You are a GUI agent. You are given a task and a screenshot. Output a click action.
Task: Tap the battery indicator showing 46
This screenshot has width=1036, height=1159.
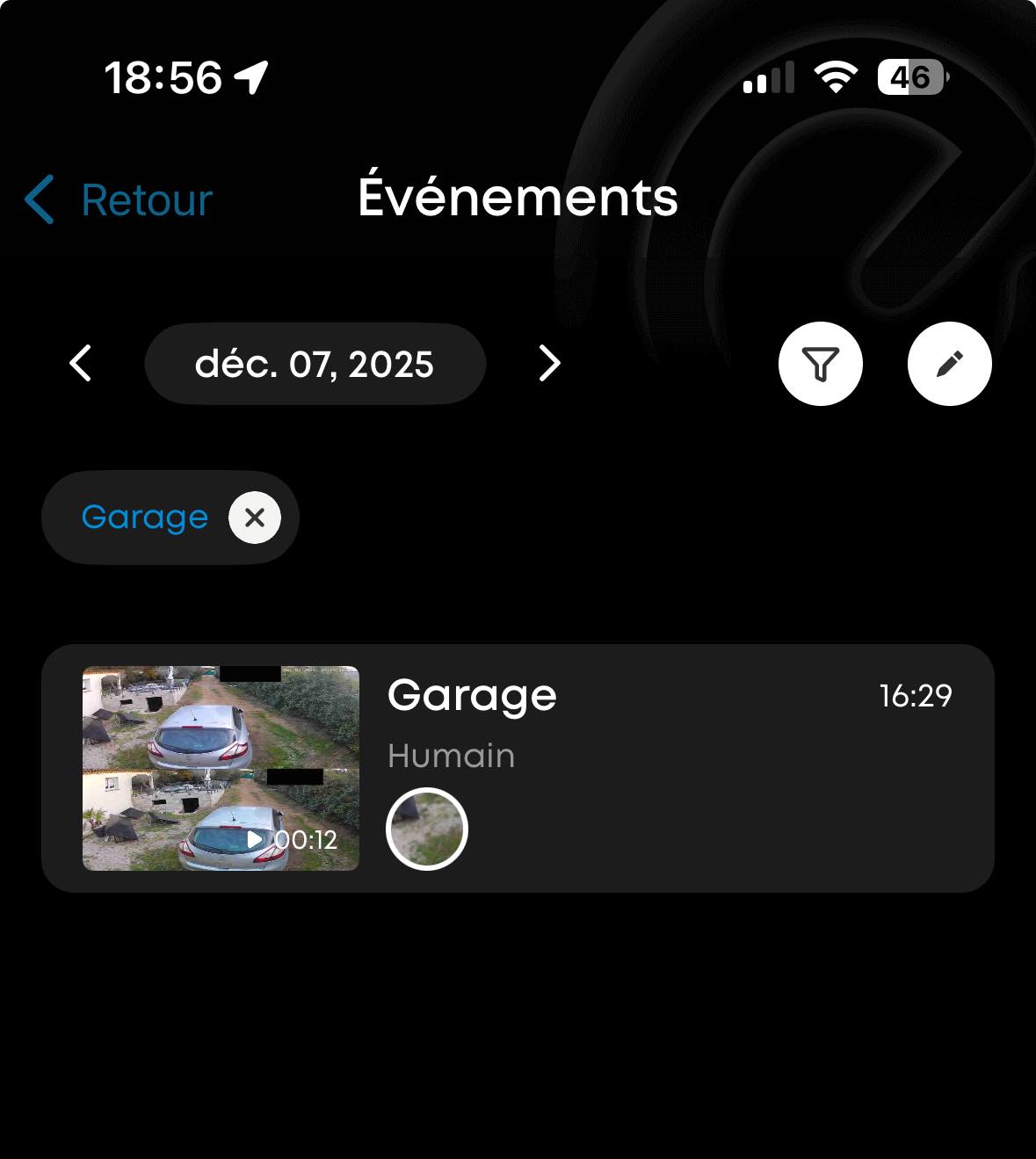click(x=911, y=79)
